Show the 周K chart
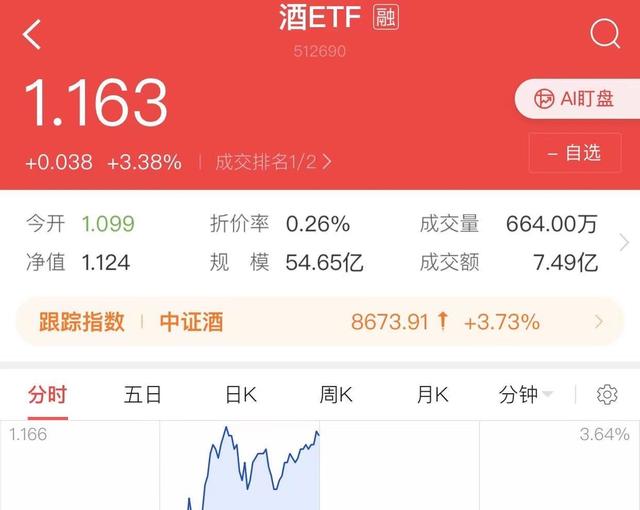The height and width of the screenshot is (510, 640). click(336, 395)
